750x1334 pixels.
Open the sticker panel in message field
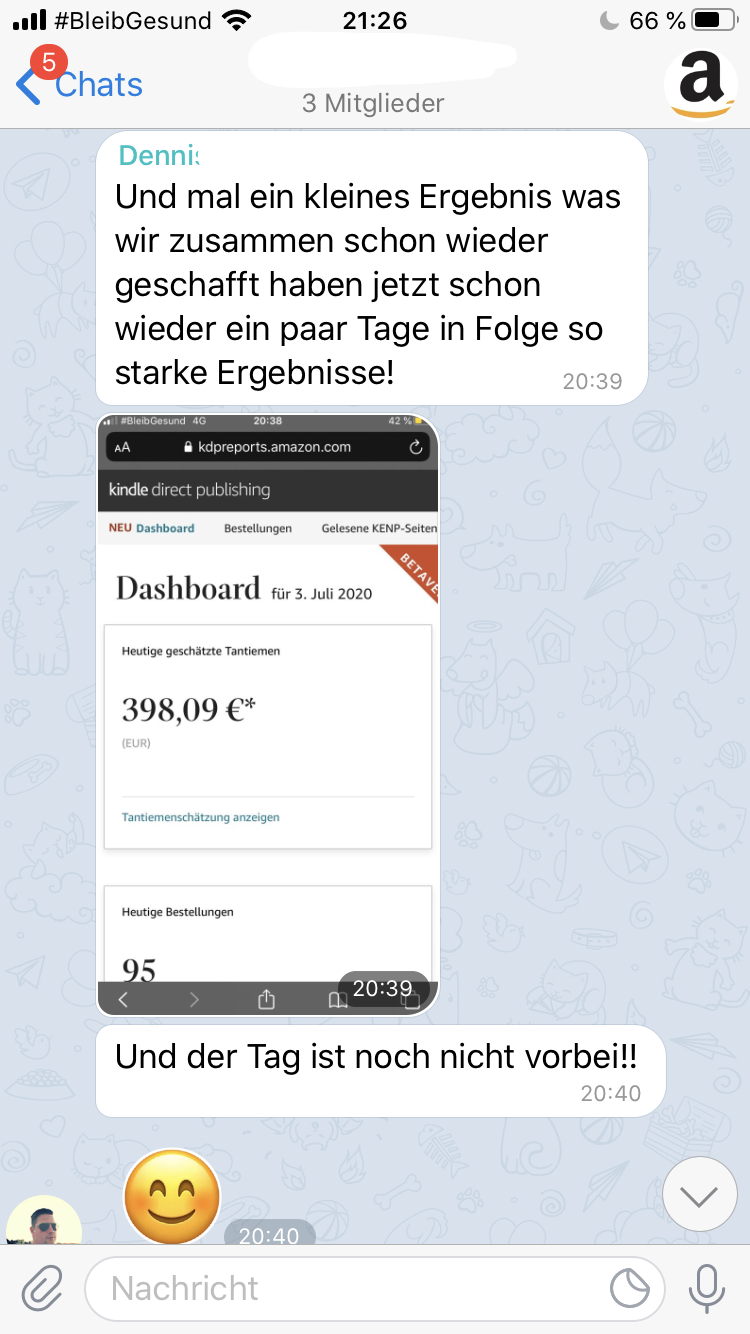[630, 1289]
